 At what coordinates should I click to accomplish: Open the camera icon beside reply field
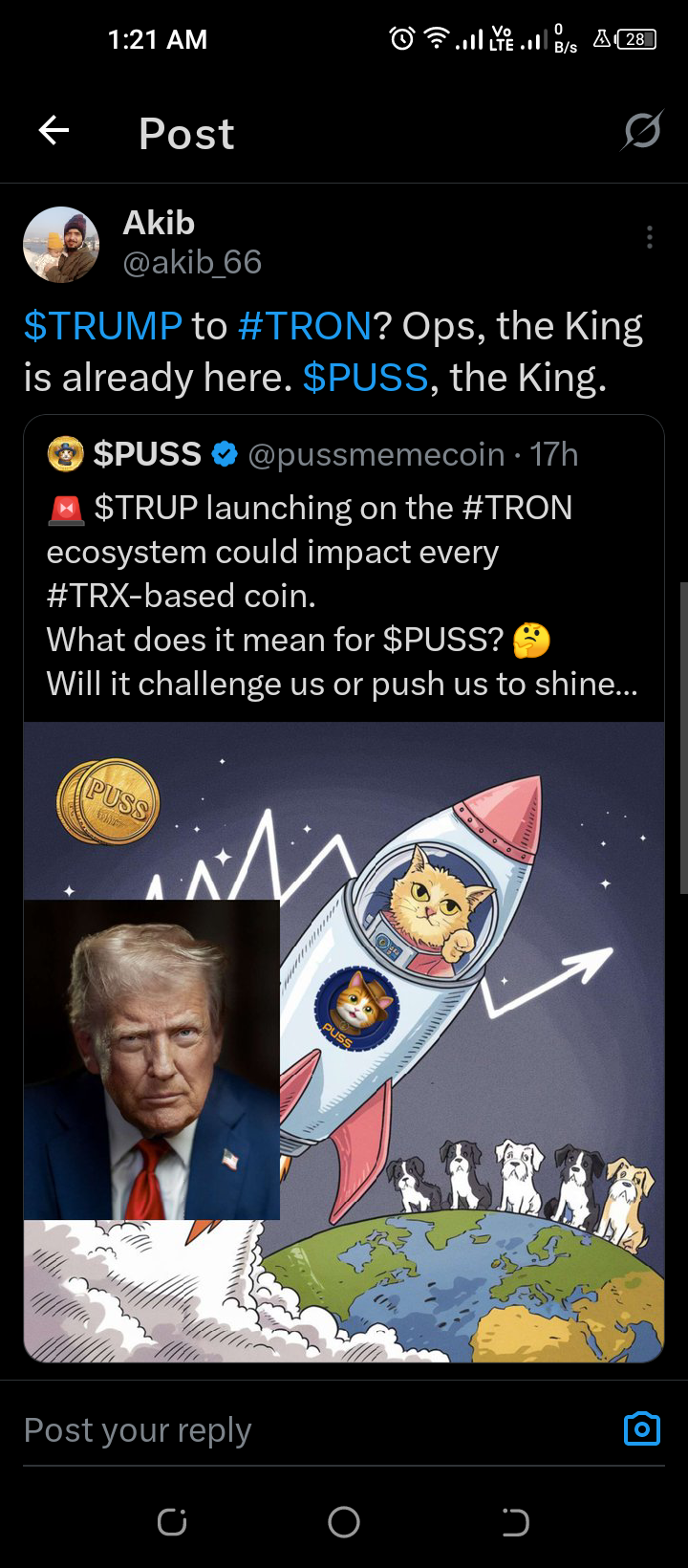pos(642,1428)
